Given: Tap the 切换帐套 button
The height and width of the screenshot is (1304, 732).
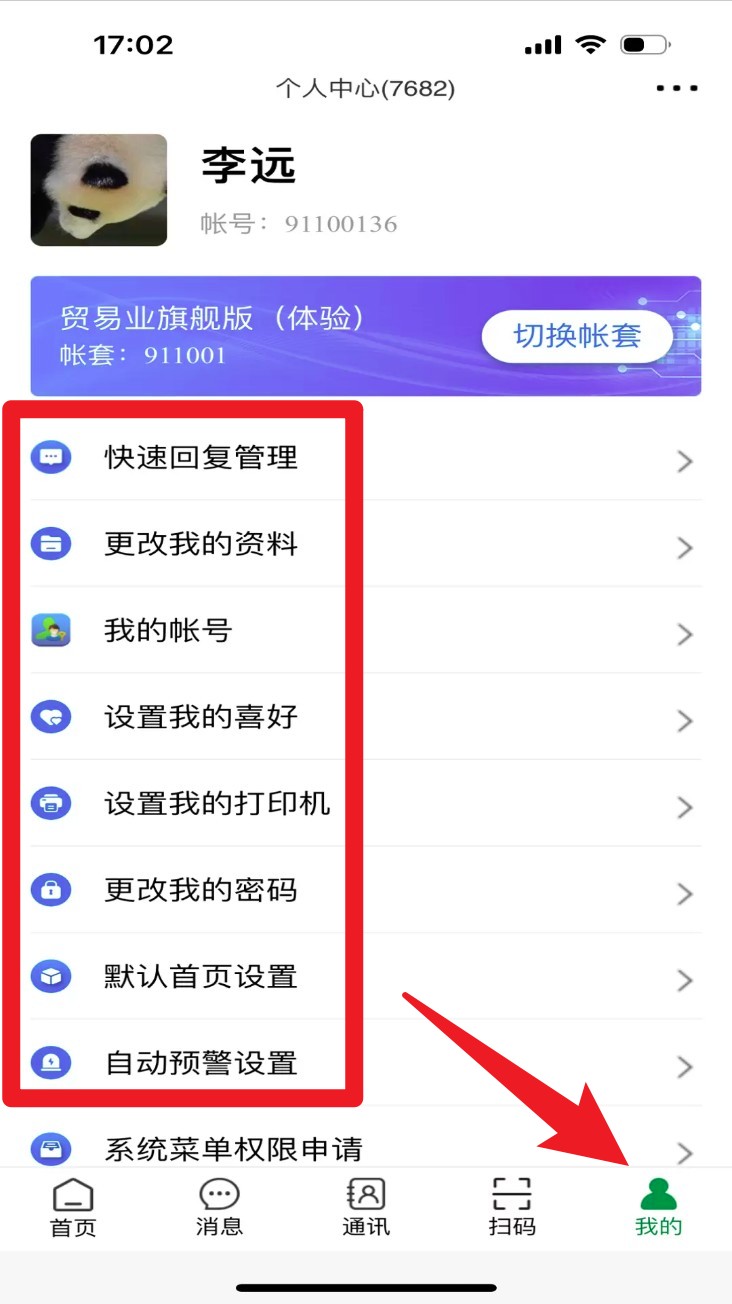Looking at the screenshot, I should click(x=577, y=336).
